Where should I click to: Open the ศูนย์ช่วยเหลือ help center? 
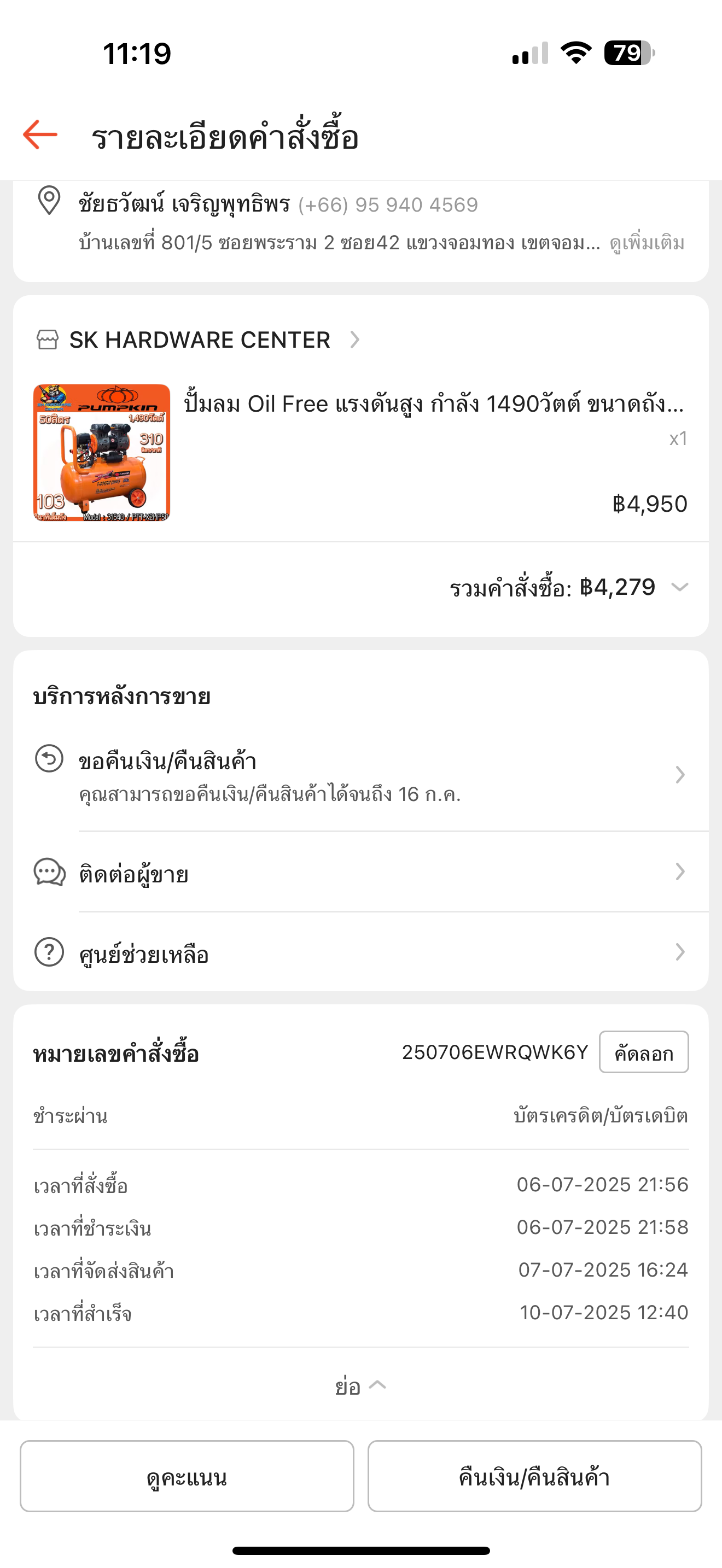click(361, 952)
